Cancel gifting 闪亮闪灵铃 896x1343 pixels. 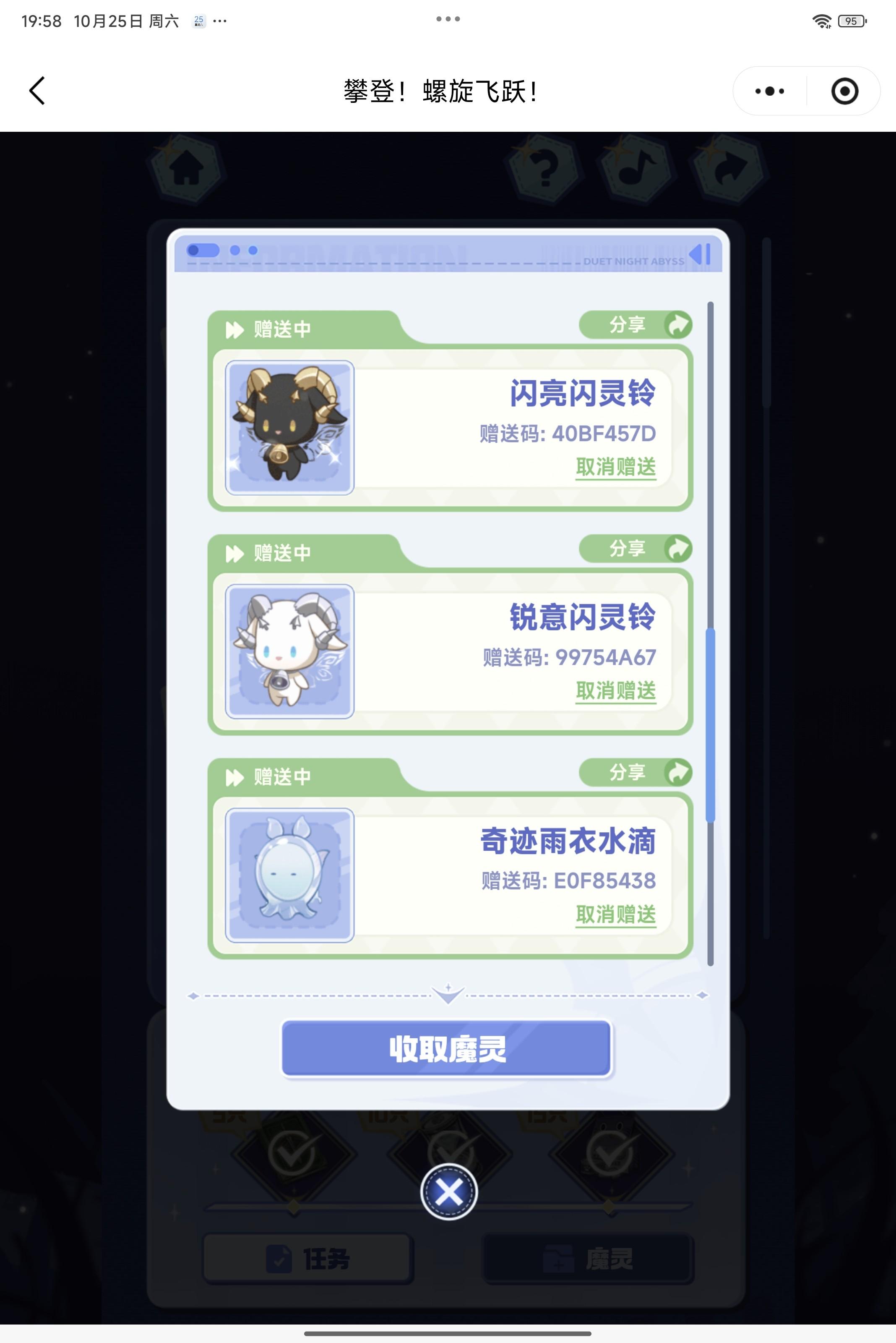(x=615, y=467)
